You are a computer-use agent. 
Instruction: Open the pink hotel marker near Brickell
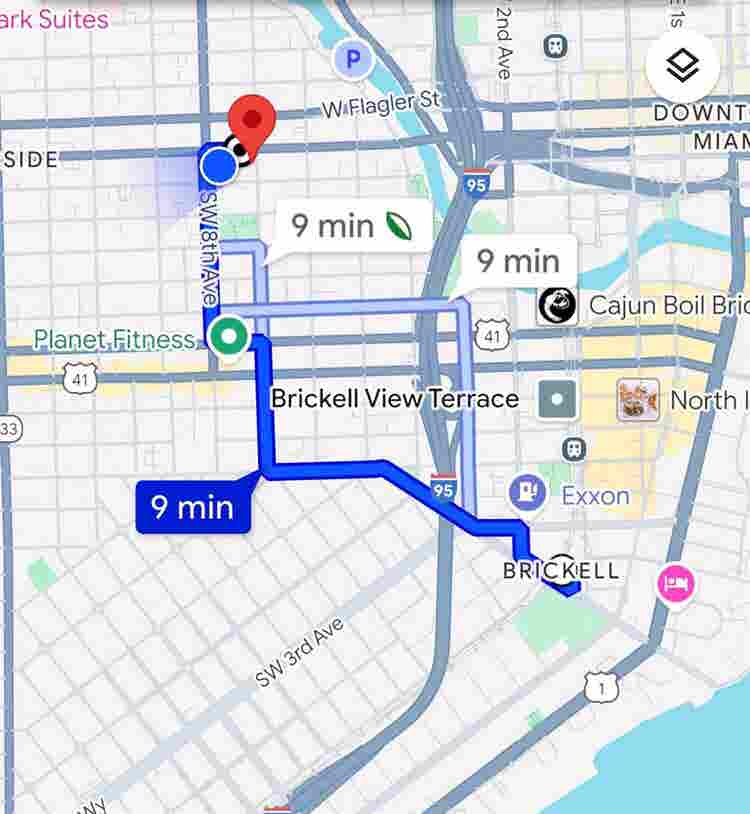pos(676,583)
